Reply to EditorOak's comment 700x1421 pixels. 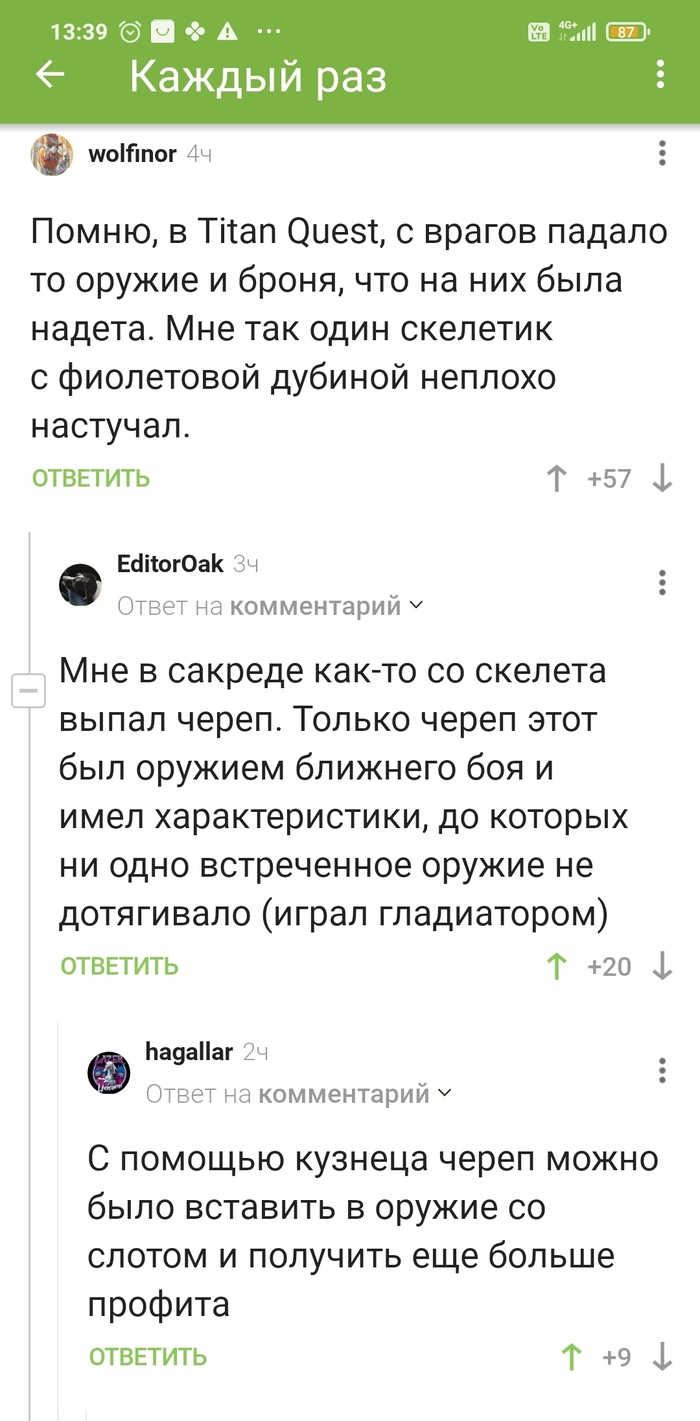click(119, 965)
